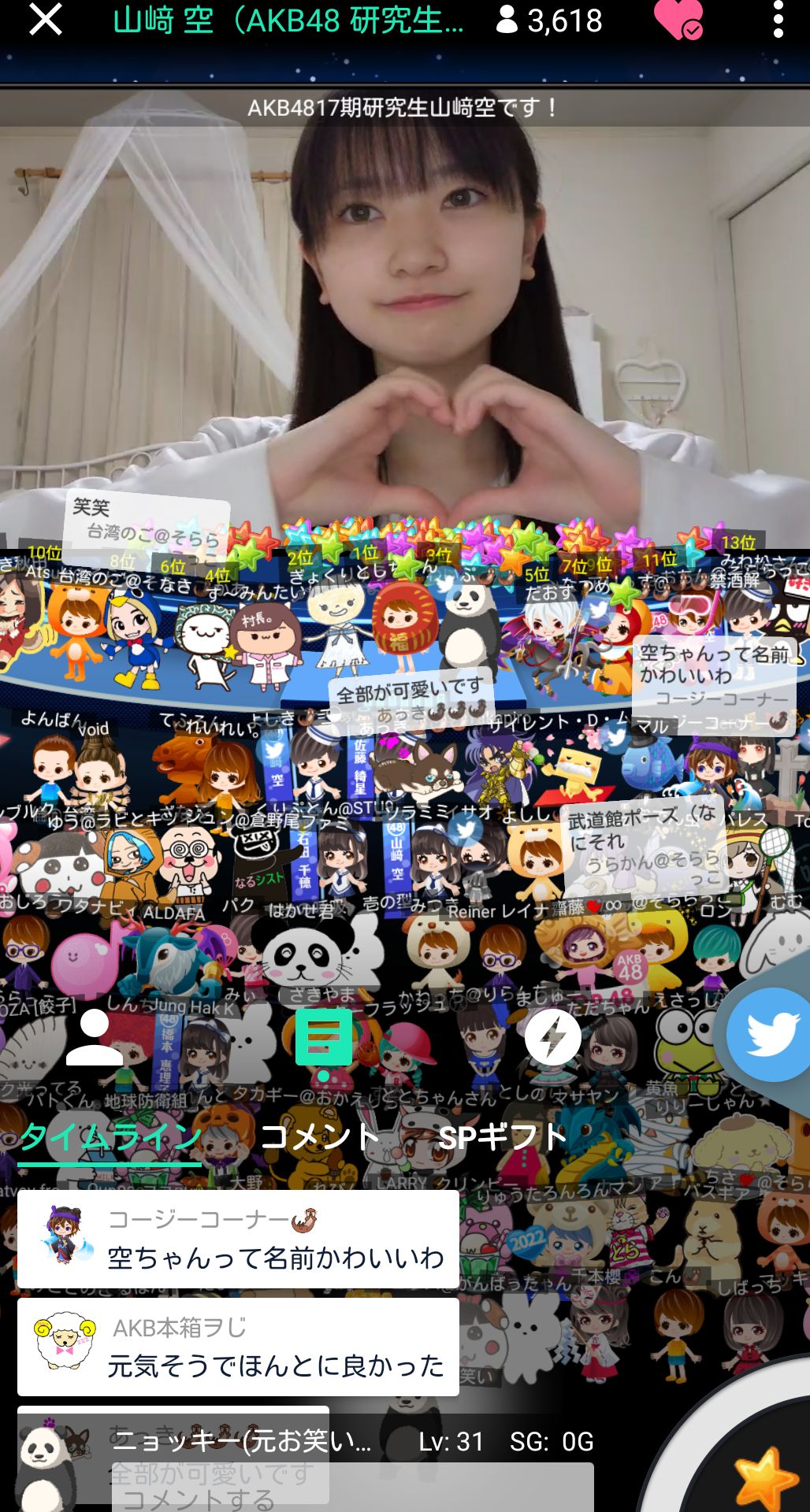Switch to the SPギフト tab
Screen dimensions: 810x1512
pyautogui.click(x=502, y=1137)
